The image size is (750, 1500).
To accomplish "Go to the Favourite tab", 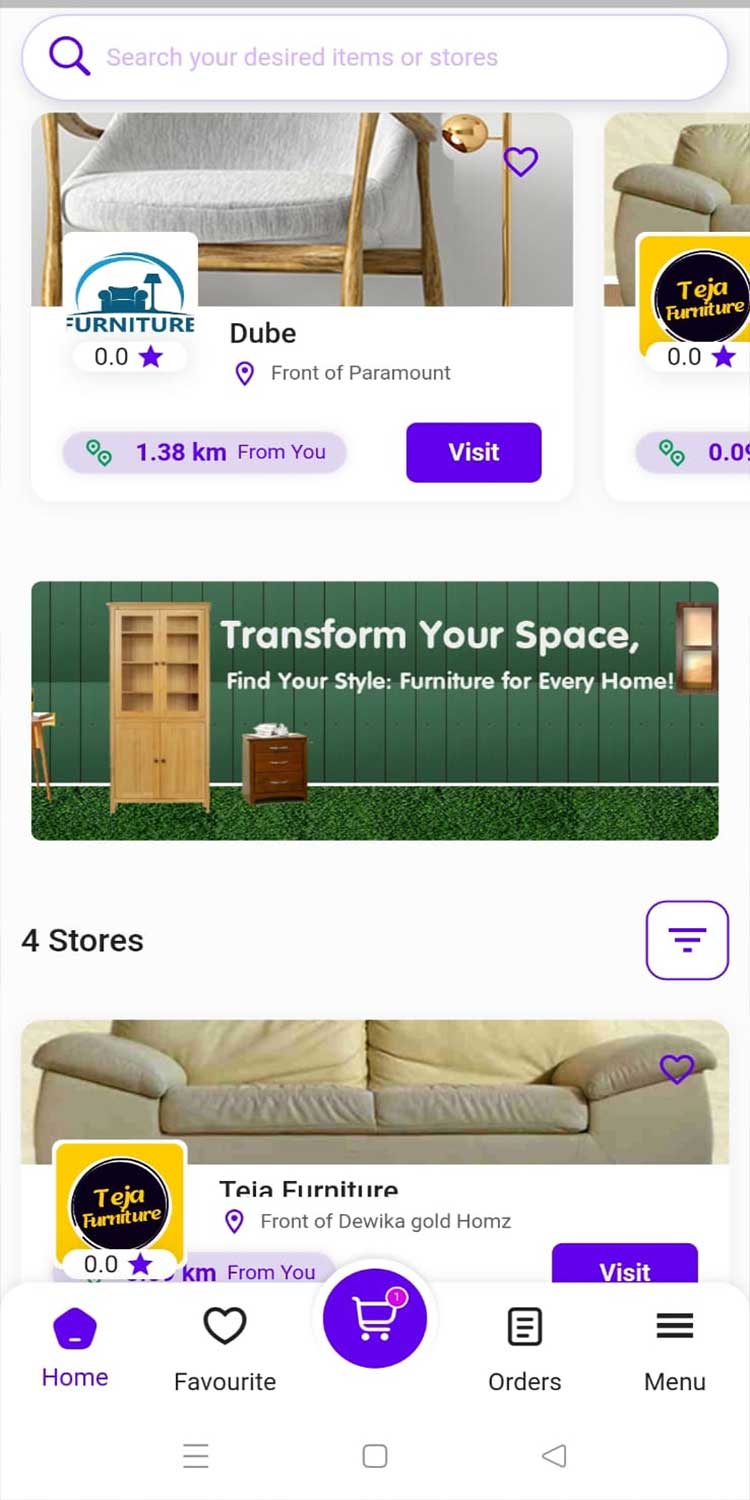I will pyautogui.click(x=225, y=1350).
